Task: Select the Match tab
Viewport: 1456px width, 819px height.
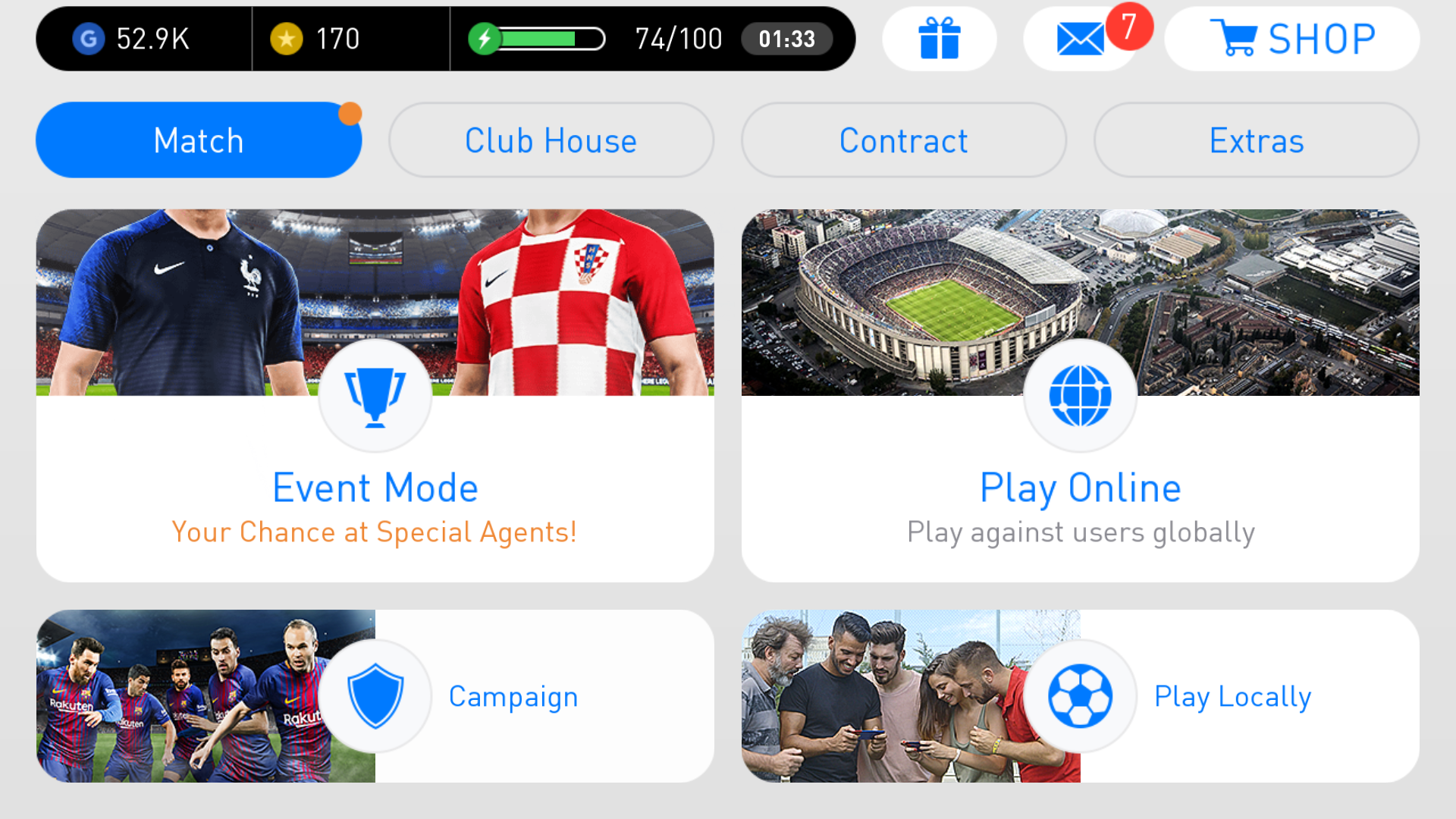Action: pyautogui.click(x=199, y=140)
